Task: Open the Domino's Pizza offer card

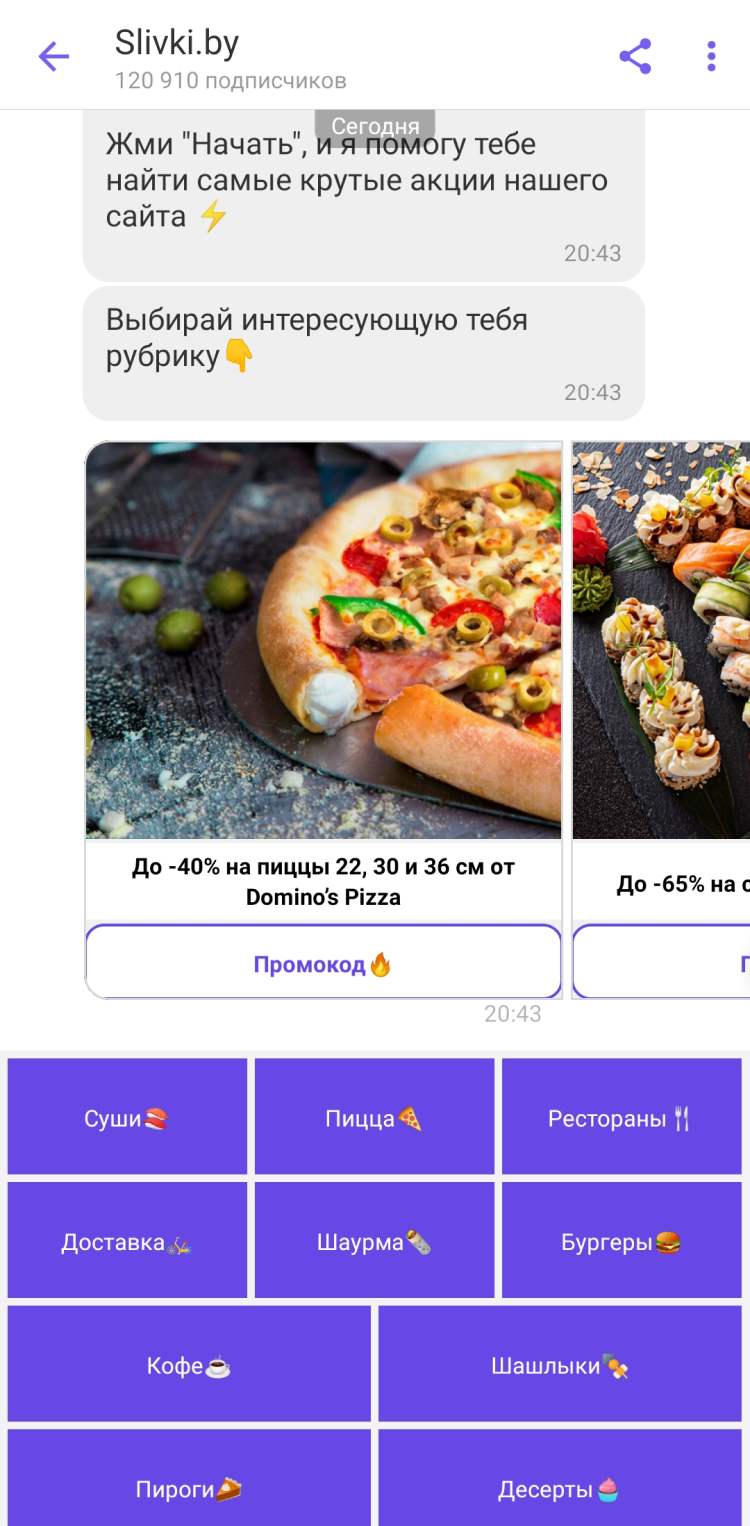Action: (x=323, y=640)
